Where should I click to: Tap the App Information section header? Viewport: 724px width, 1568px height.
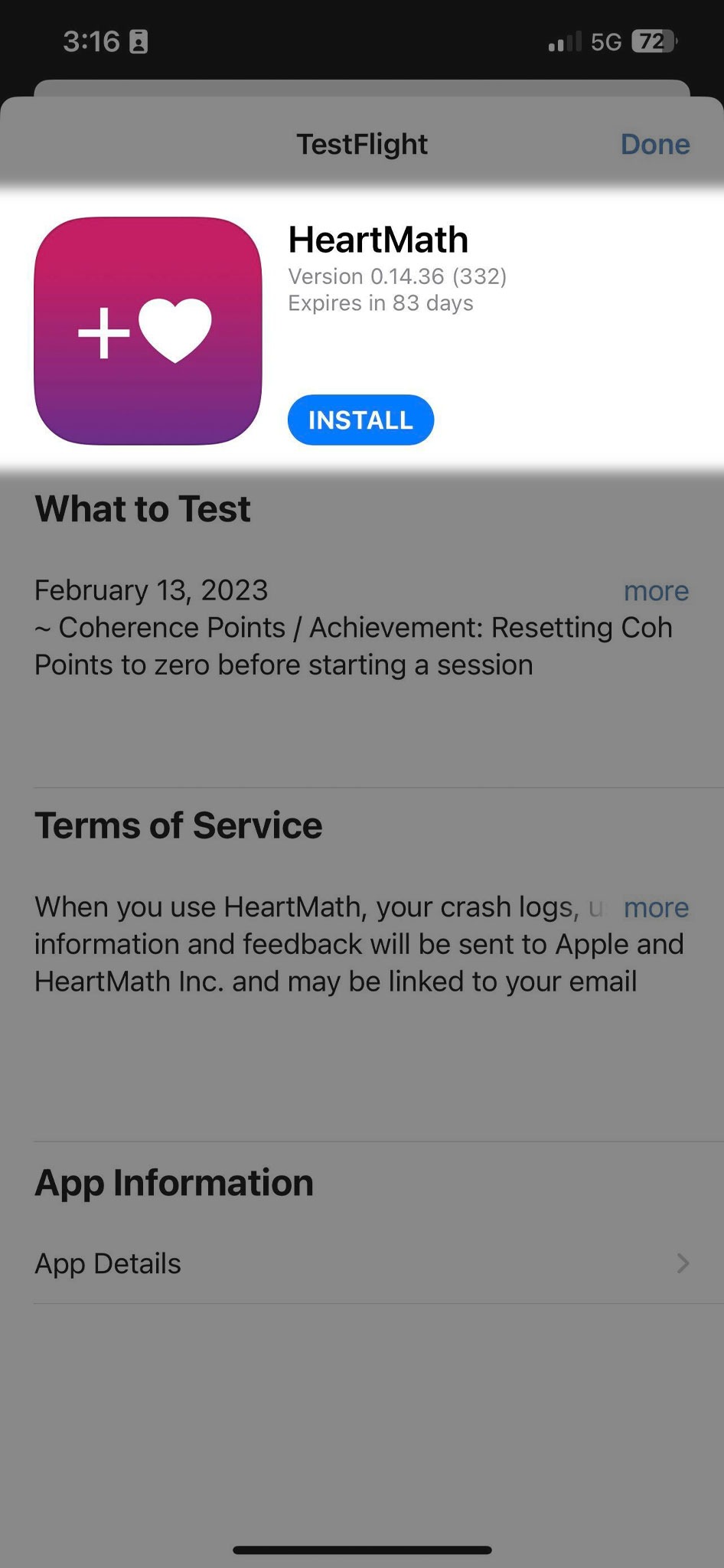(x=173, y=1183)
